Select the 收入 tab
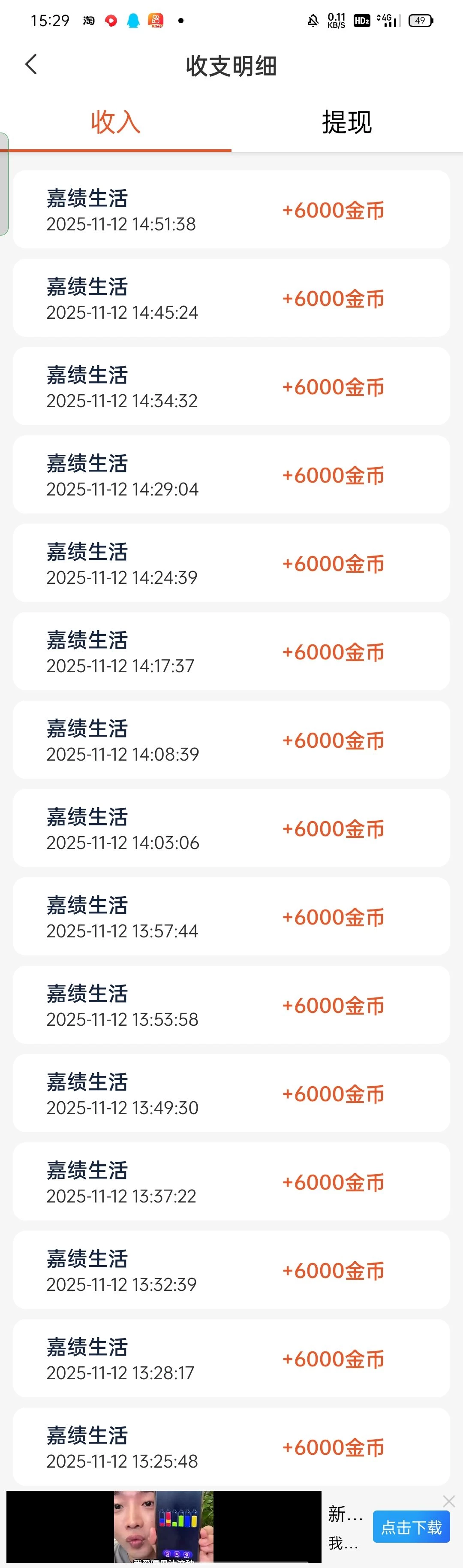This screenshot has width=463, height=1568. [116, 122]
